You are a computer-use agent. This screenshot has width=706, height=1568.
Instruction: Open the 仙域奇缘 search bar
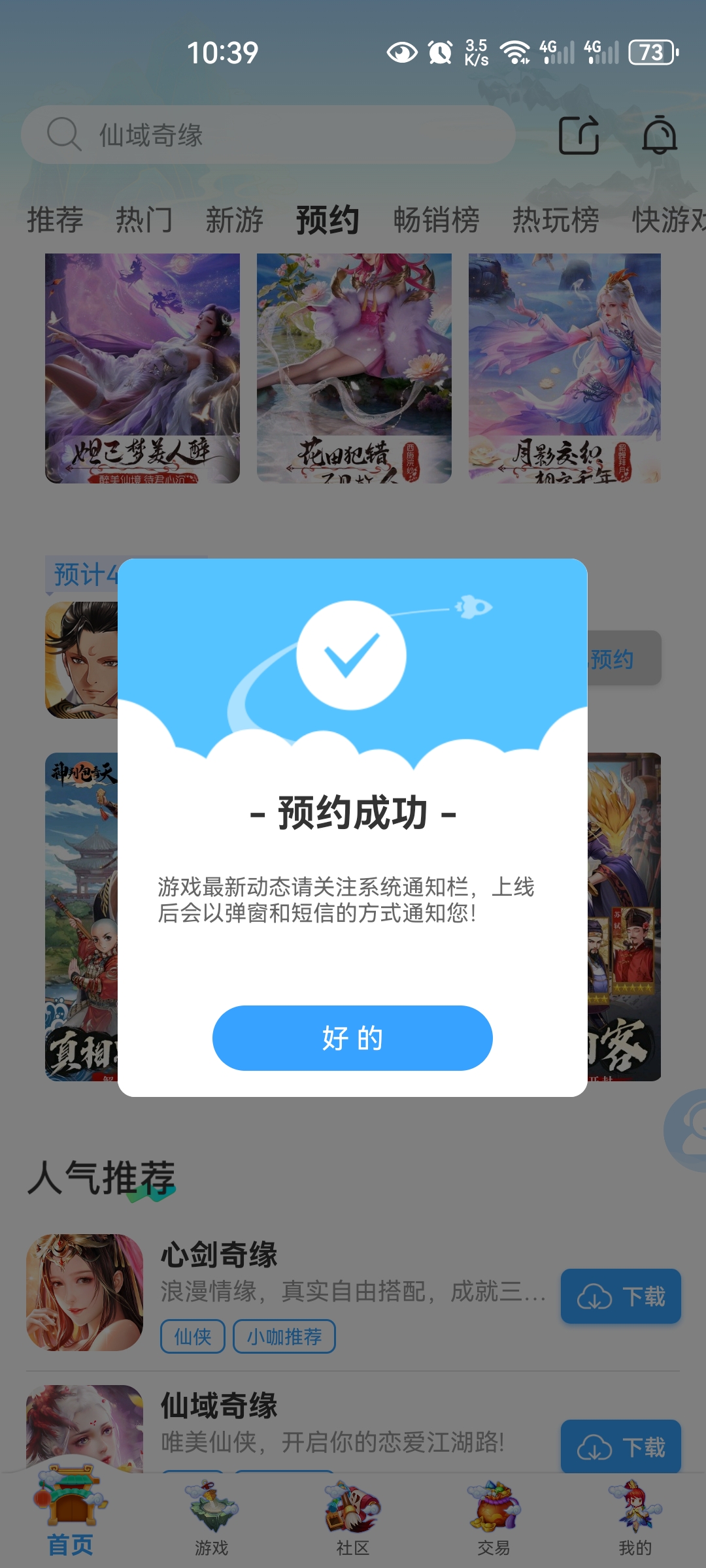click(x=268, y=135)
